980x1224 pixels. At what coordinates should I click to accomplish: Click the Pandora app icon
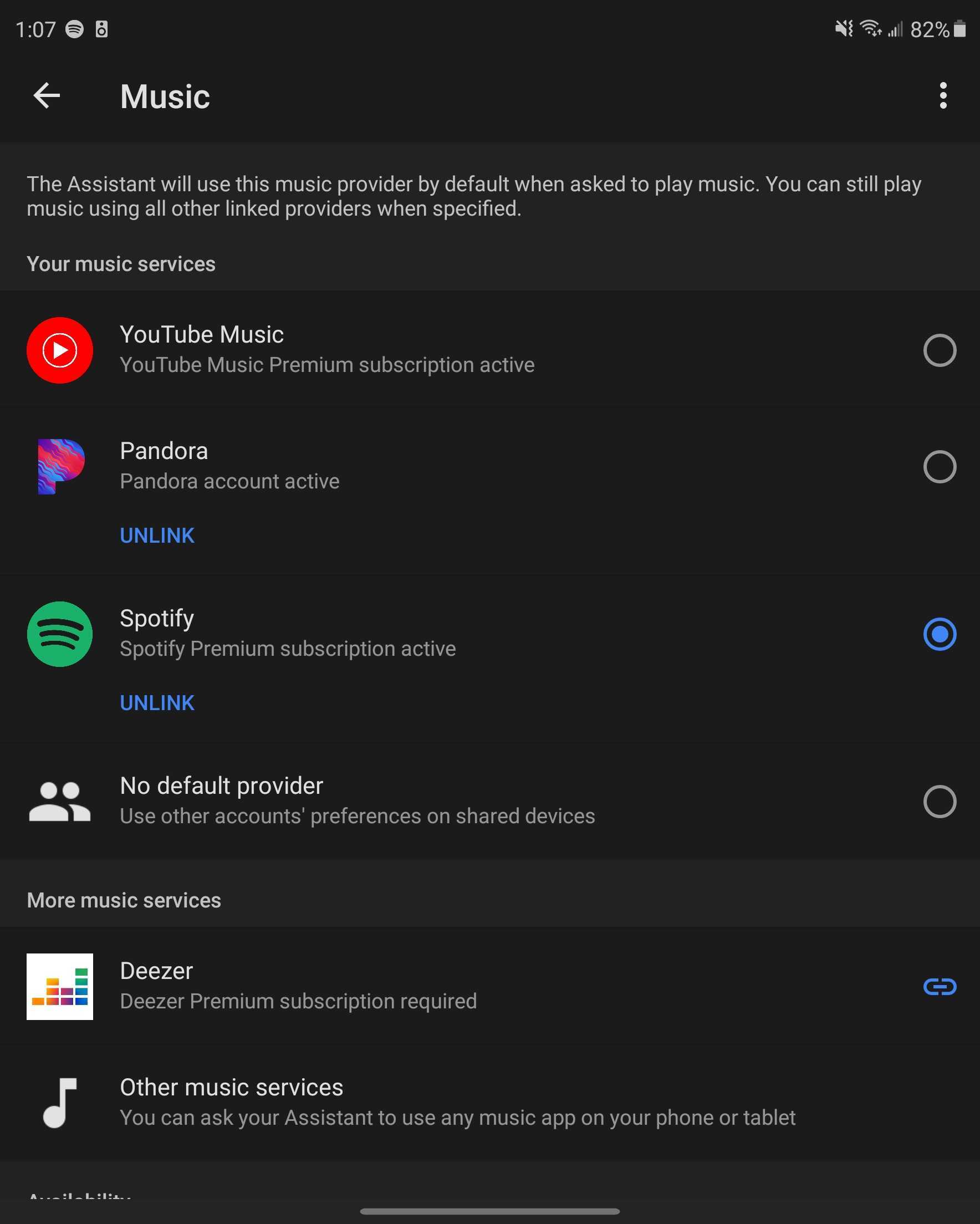[60, 466]
